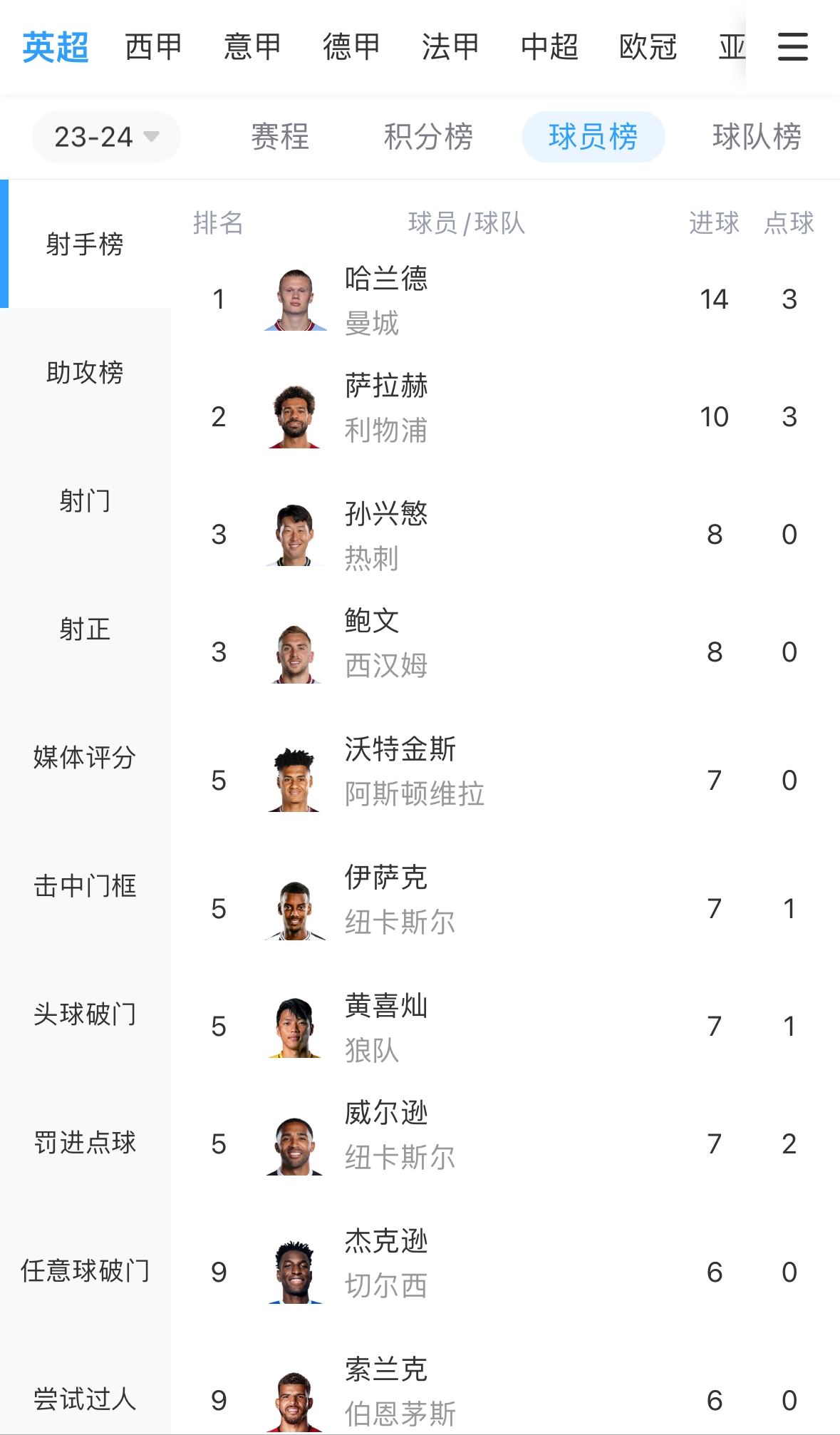View the 头球破门 ranking
840x1435 pixels.
point(85,1014)
